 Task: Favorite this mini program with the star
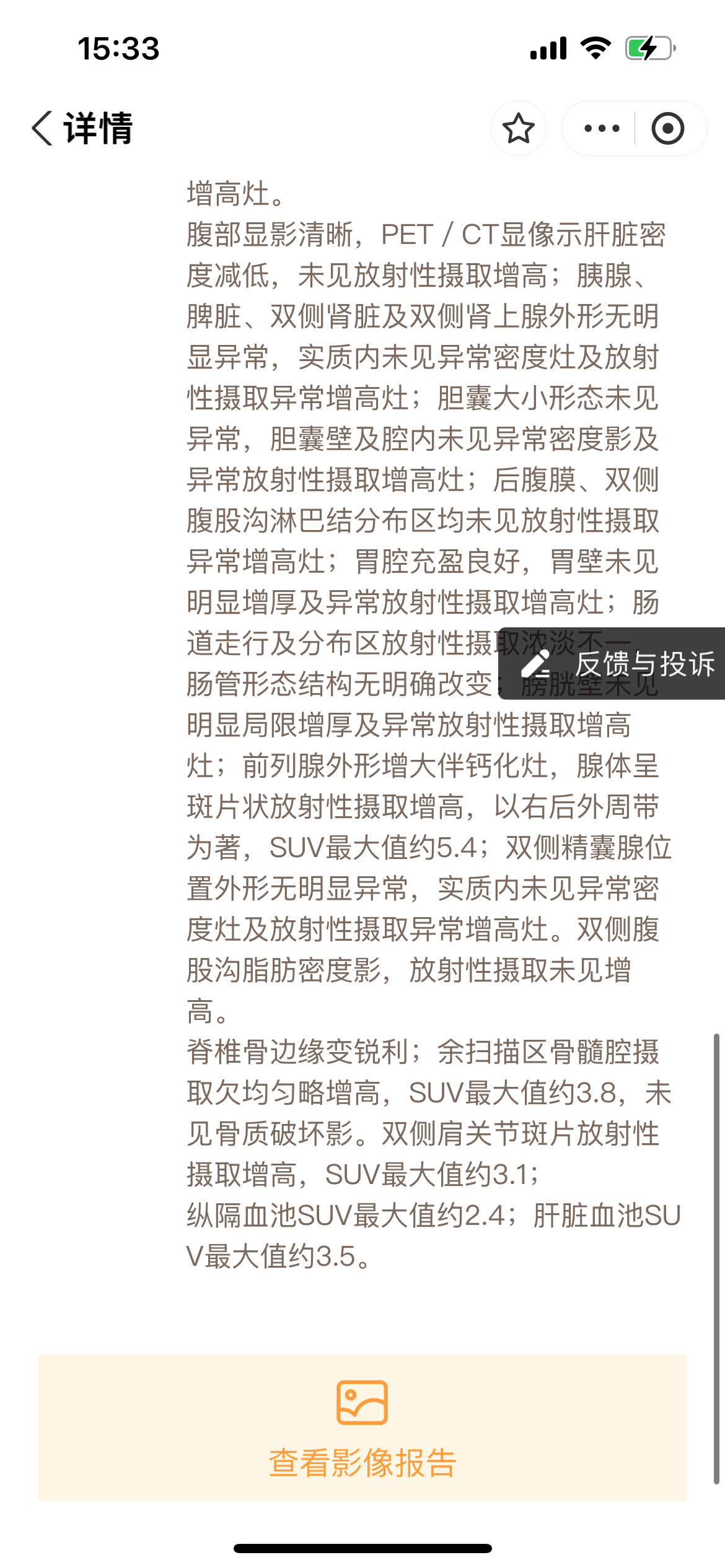pyautogui.click(x=519, y=128)
